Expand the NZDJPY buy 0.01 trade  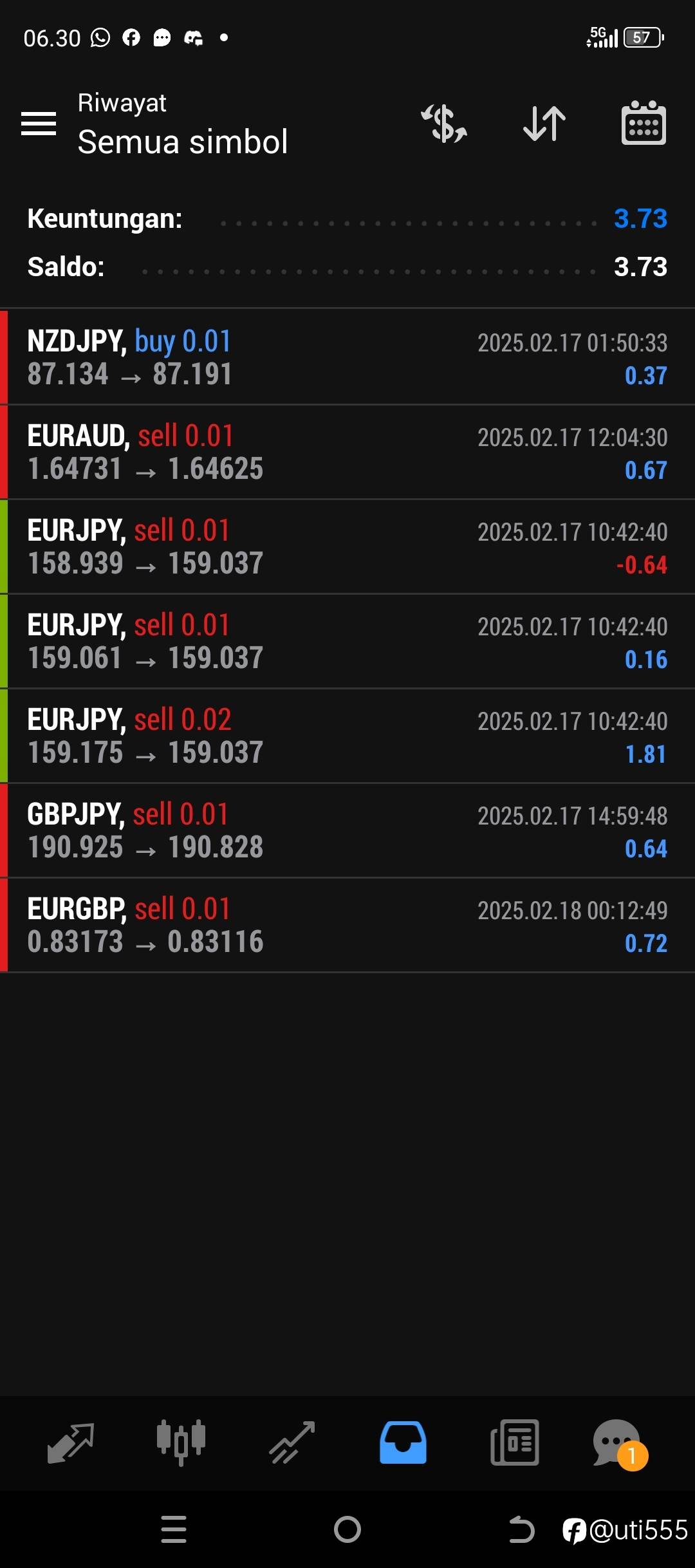(x=347, y=357)
